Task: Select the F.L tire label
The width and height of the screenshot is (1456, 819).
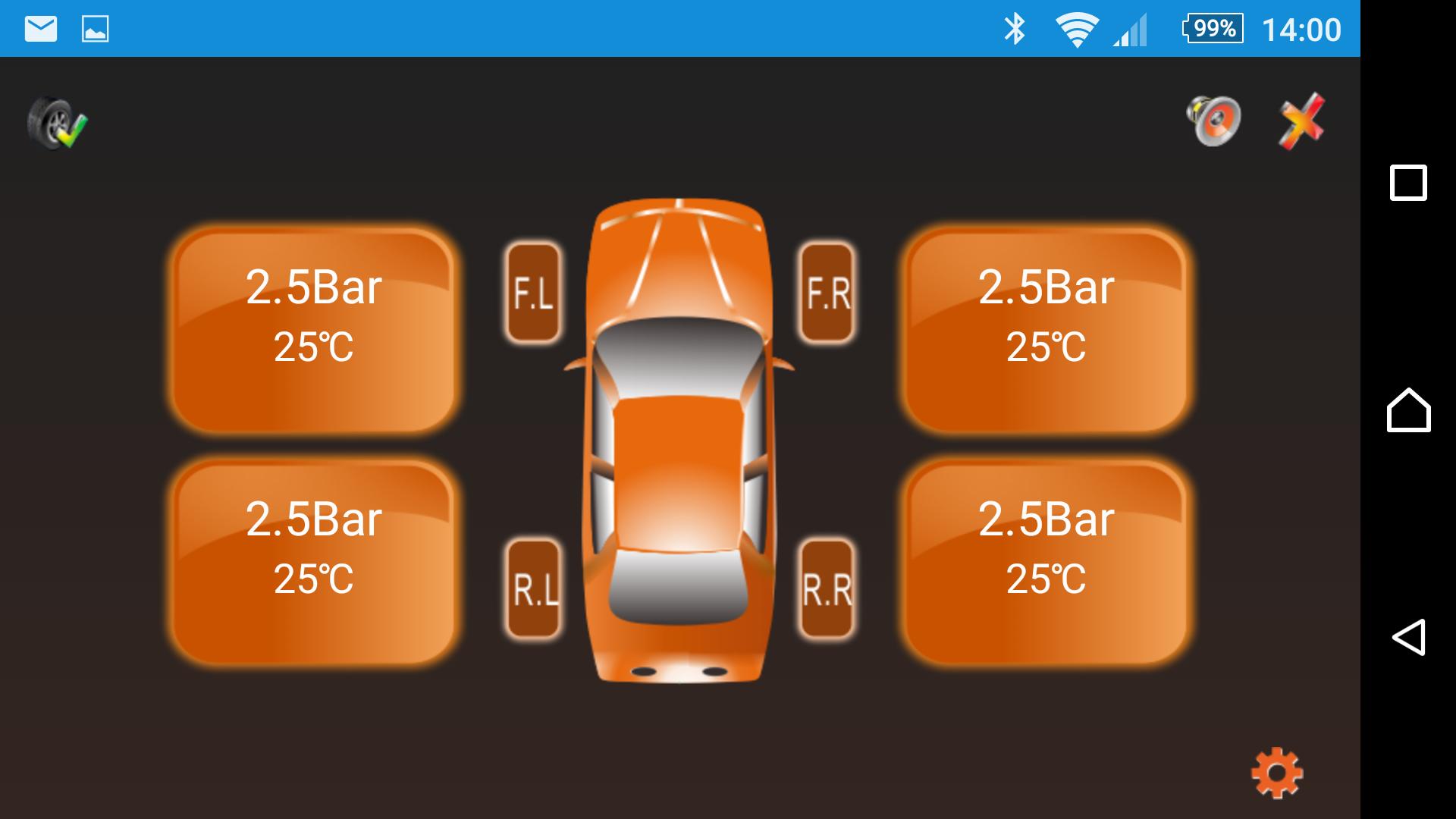Action: tap(533, 293)
